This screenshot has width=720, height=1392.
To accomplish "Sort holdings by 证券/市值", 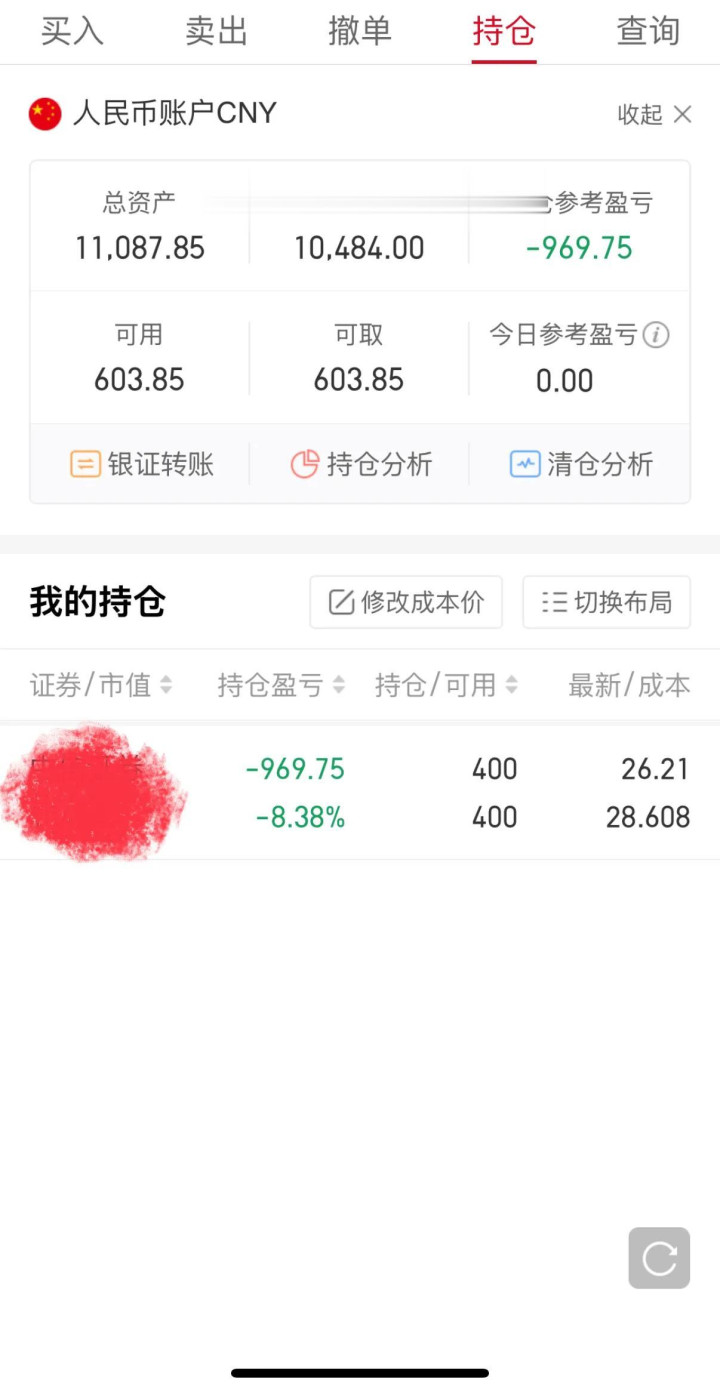I will 101,685.
